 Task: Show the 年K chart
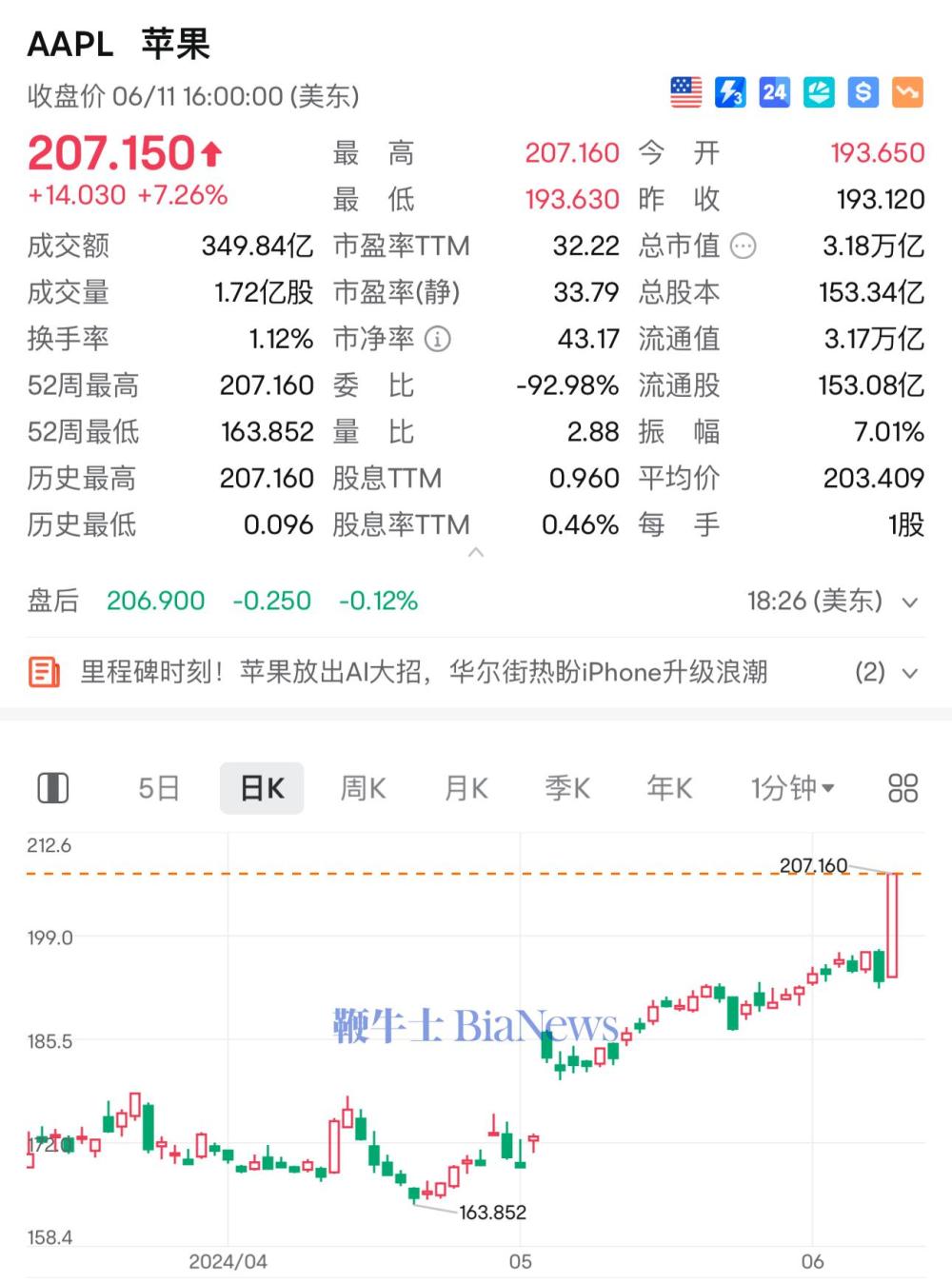pos(669,788)
